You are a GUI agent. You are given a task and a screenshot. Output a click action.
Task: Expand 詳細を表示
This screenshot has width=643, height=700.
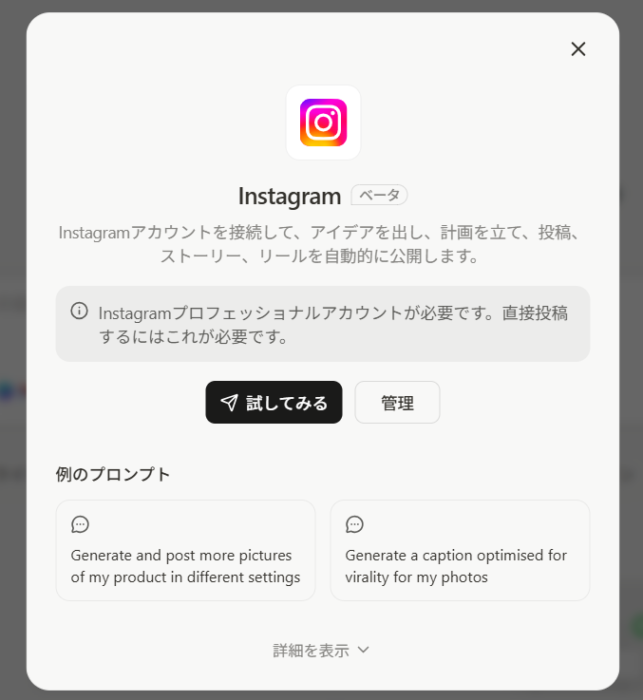(x=321, y=650)
